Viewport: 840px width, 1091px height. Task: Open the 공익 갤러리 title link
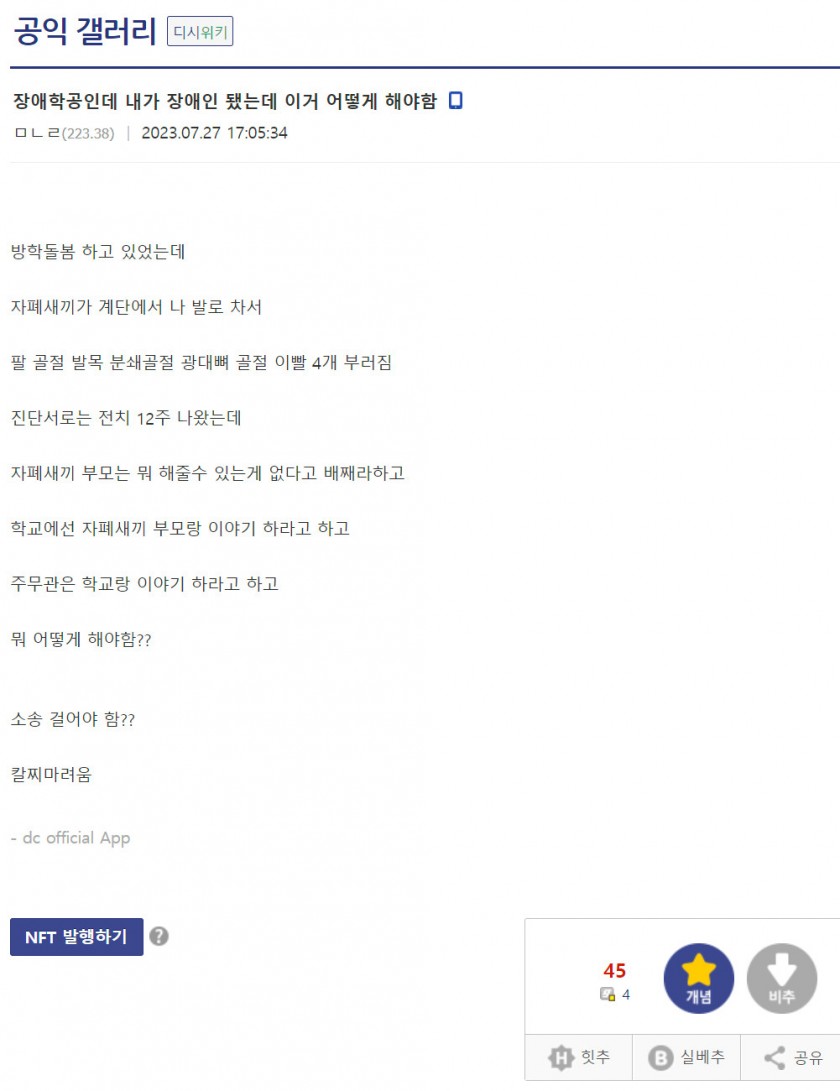point(85,32)
